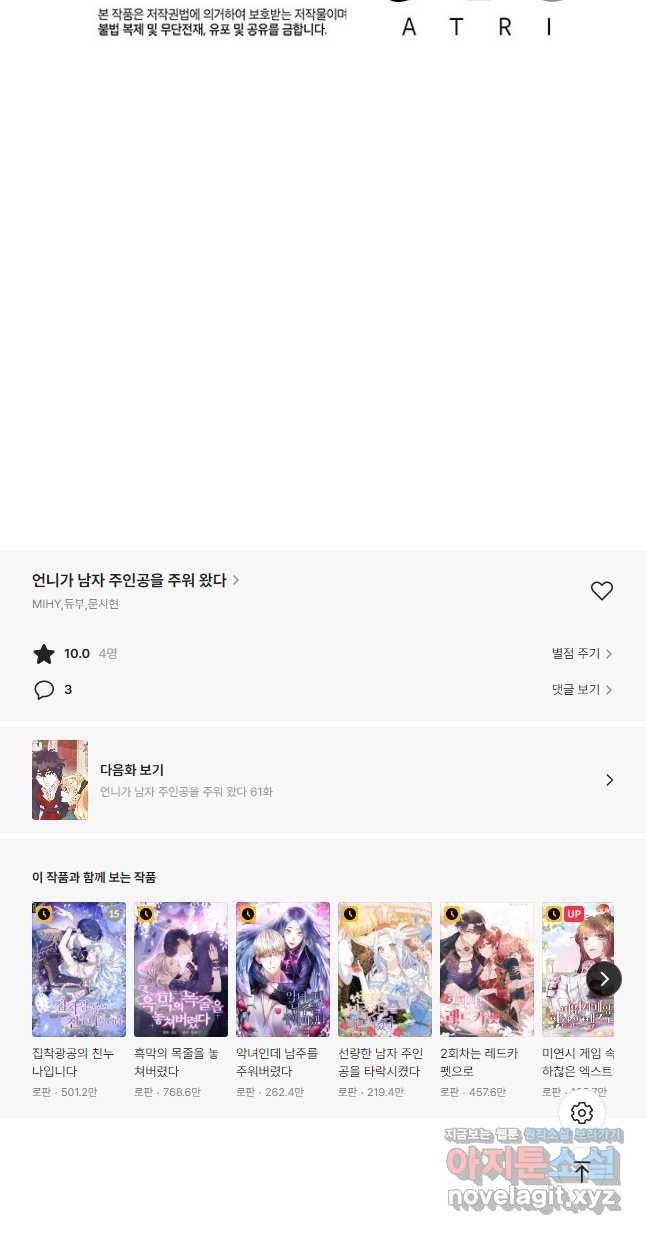Open 댓글 보기 comments

pyautogui.click(x=581, y=690)
